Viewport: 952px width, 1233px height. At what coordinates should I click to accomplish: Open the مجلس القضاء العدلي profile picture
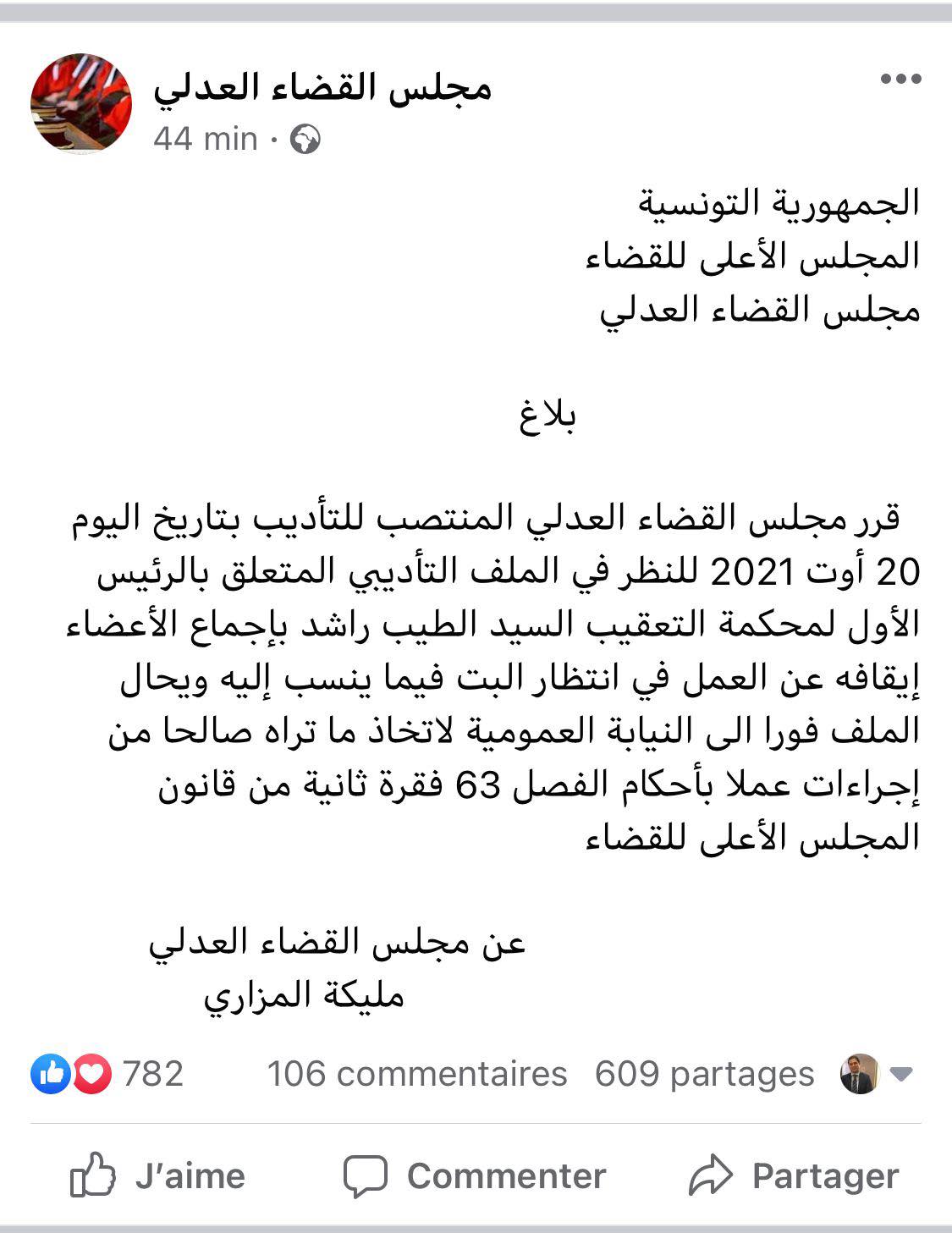click(x=81, y=103)
